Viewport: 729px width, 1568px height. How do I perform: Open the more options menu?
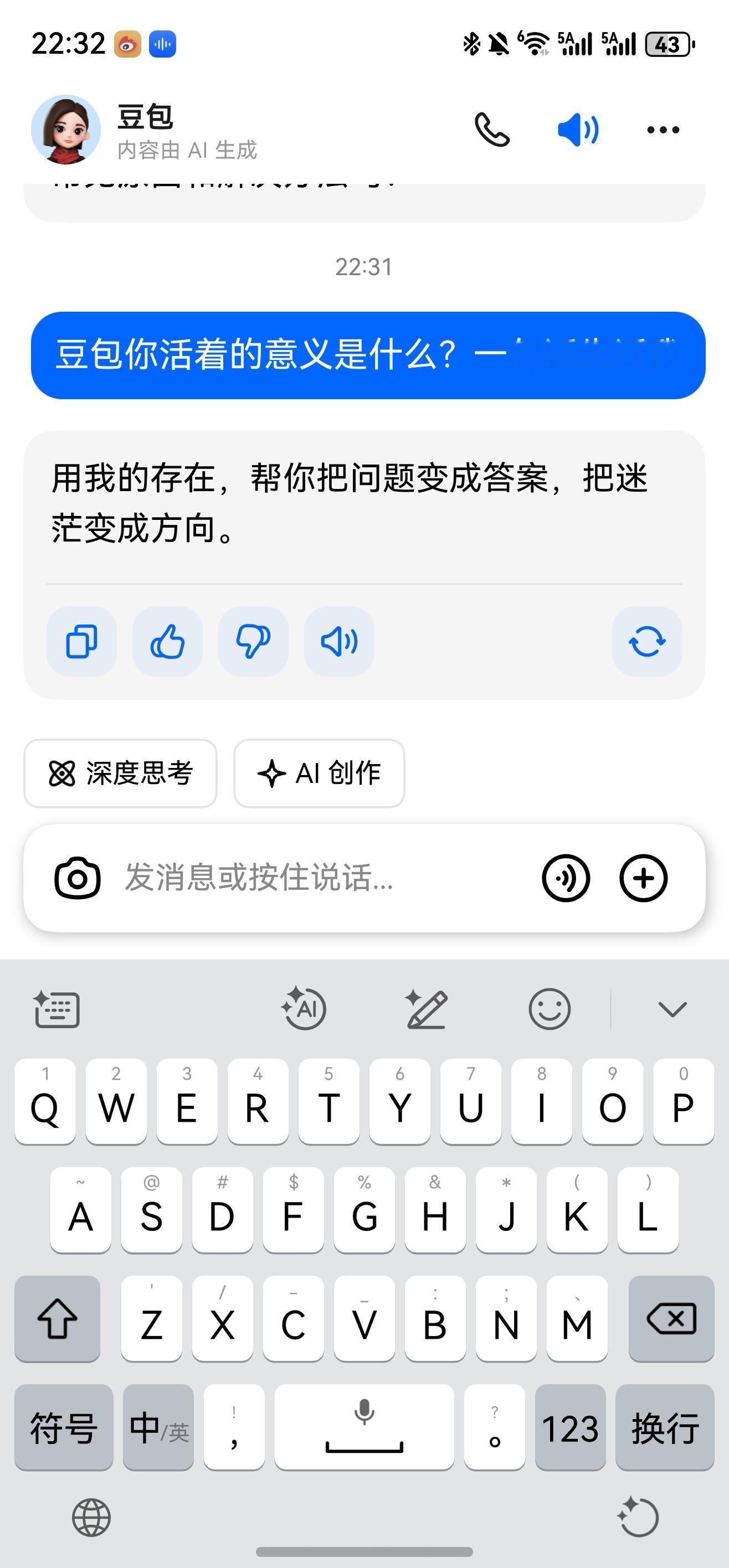click(x=663, y=129)
